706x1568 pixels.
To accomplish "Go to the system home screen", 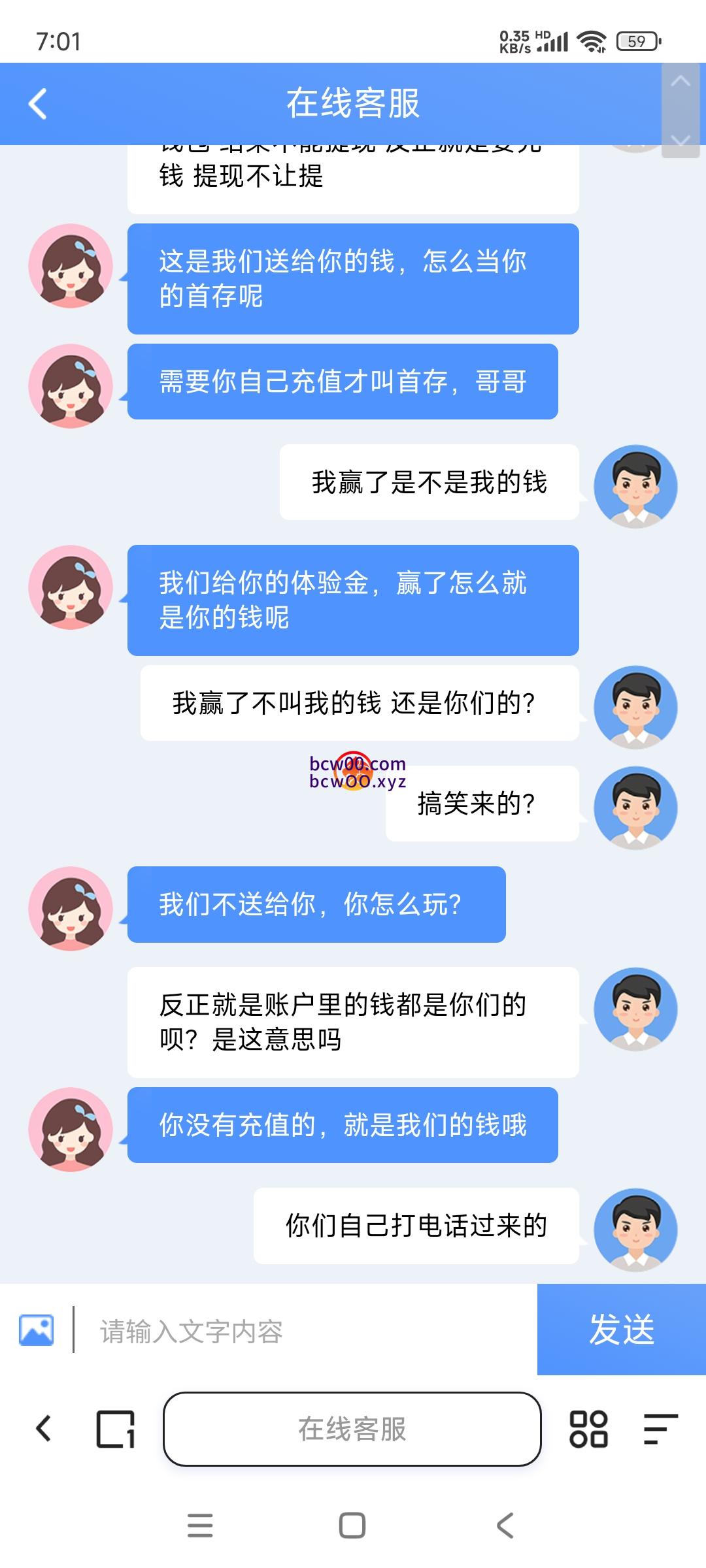I will pos(352,1526).
